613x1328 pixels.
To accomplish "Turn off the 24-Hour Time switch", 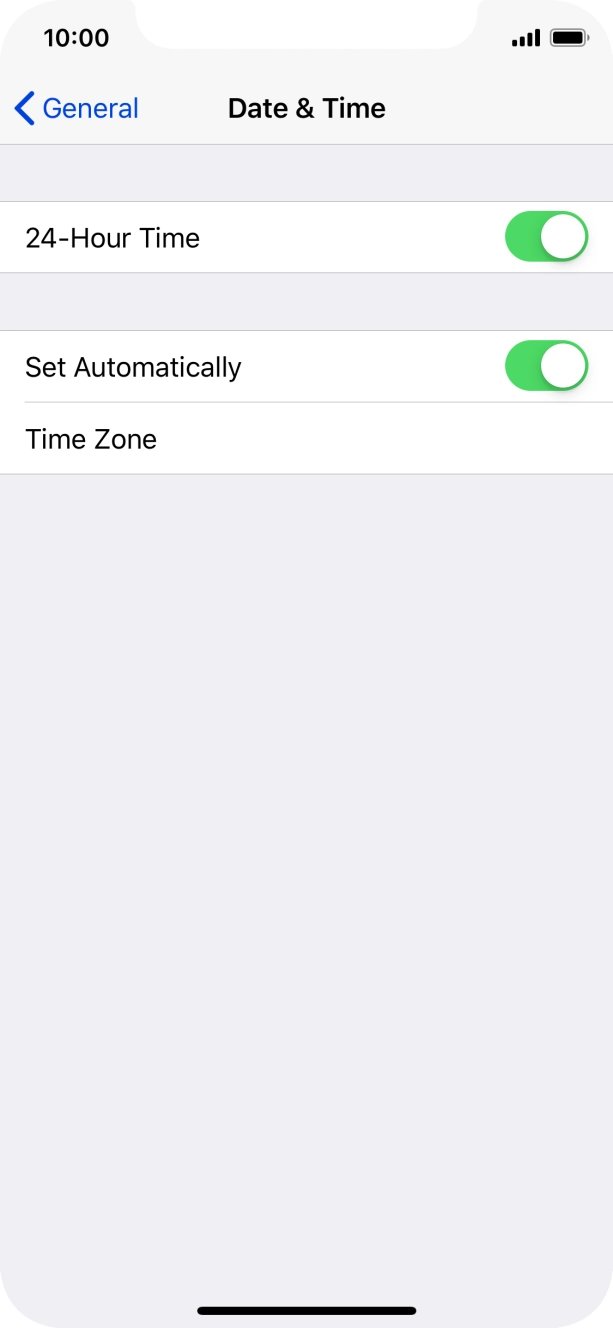I will pyautogui.click(x=545, y=237).
